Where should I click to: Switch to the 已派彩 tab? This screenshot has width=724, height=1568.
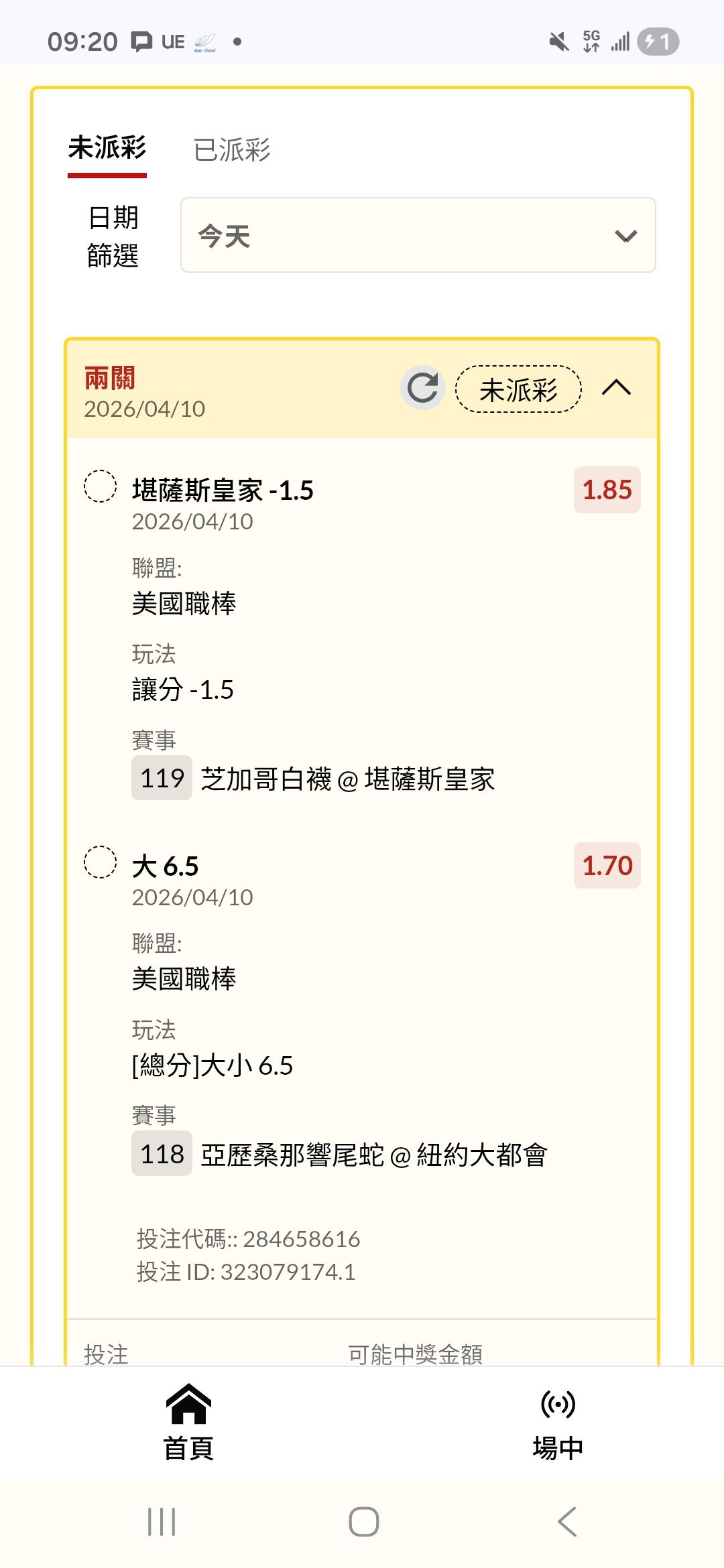(x=231, y=150)
